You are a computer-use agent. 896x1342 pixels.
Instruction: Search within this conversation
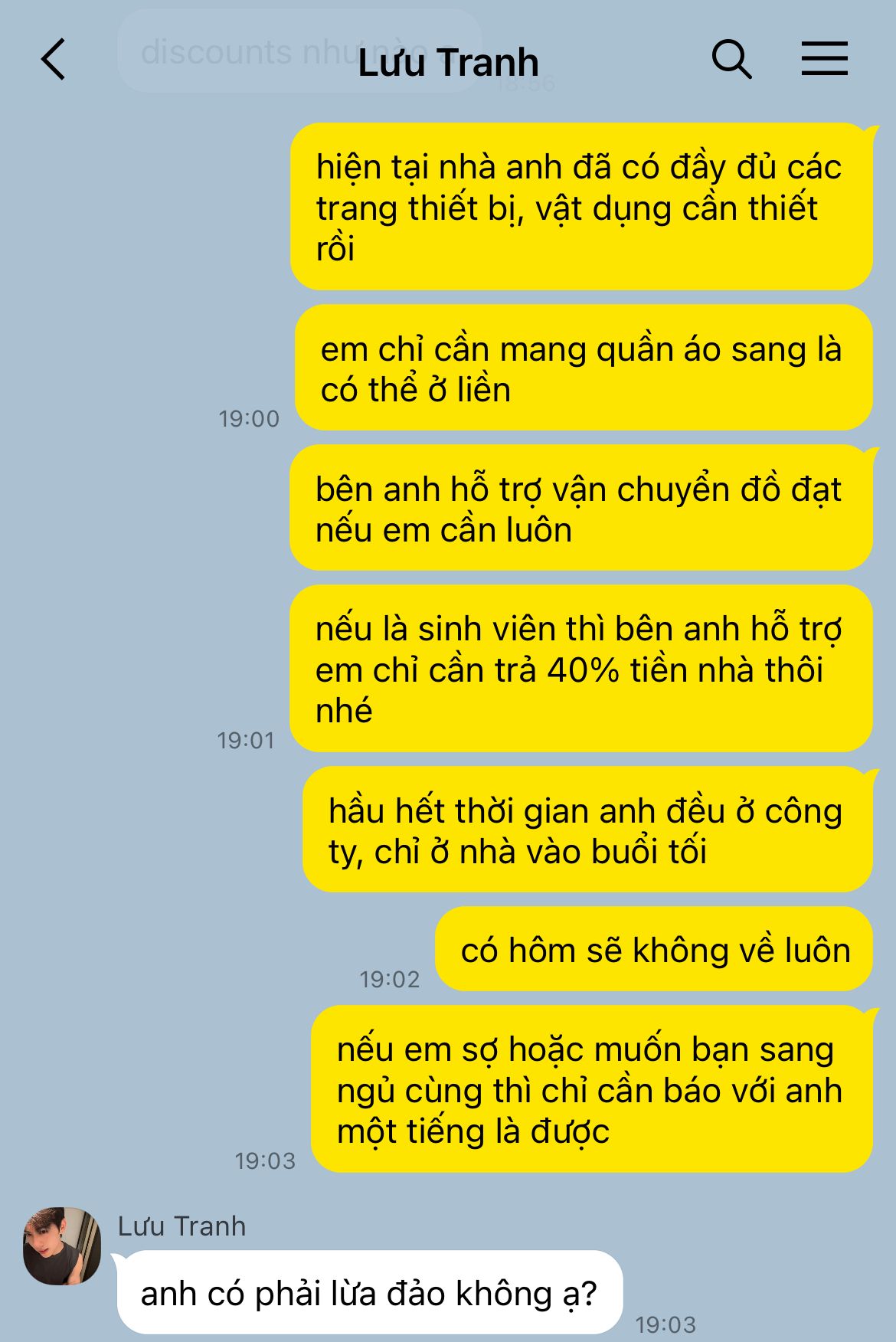point(731,60)
